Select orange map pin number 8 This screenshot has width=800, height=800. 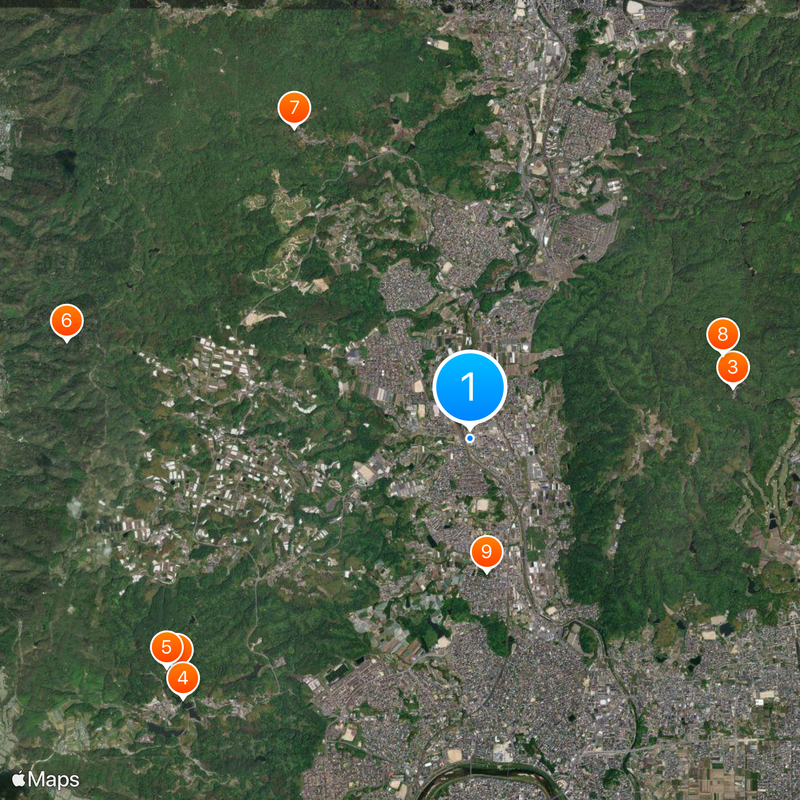coord(722,334)
